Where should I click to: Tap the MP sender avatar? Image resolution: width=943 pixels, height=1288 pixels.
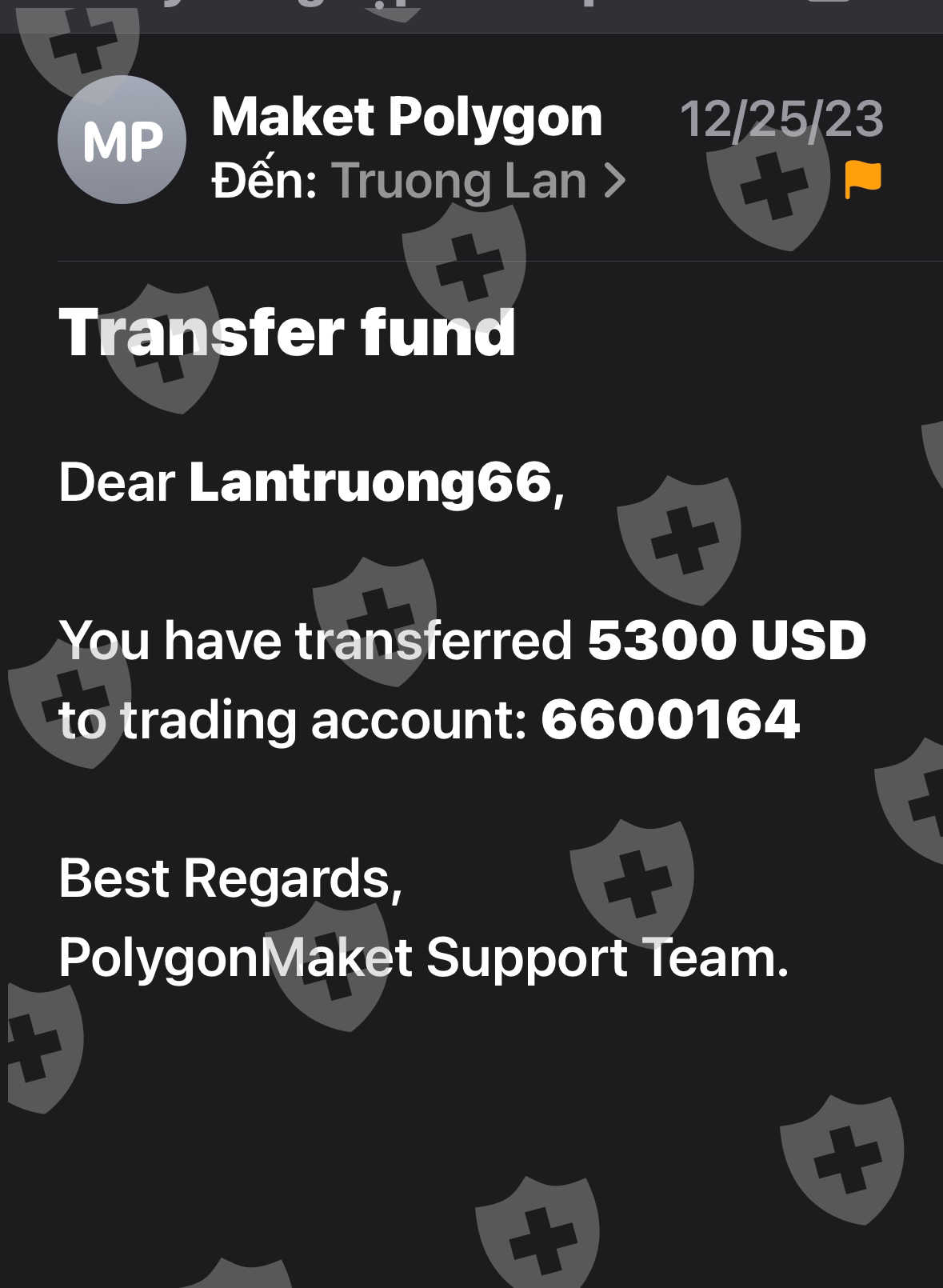point(122,140)
